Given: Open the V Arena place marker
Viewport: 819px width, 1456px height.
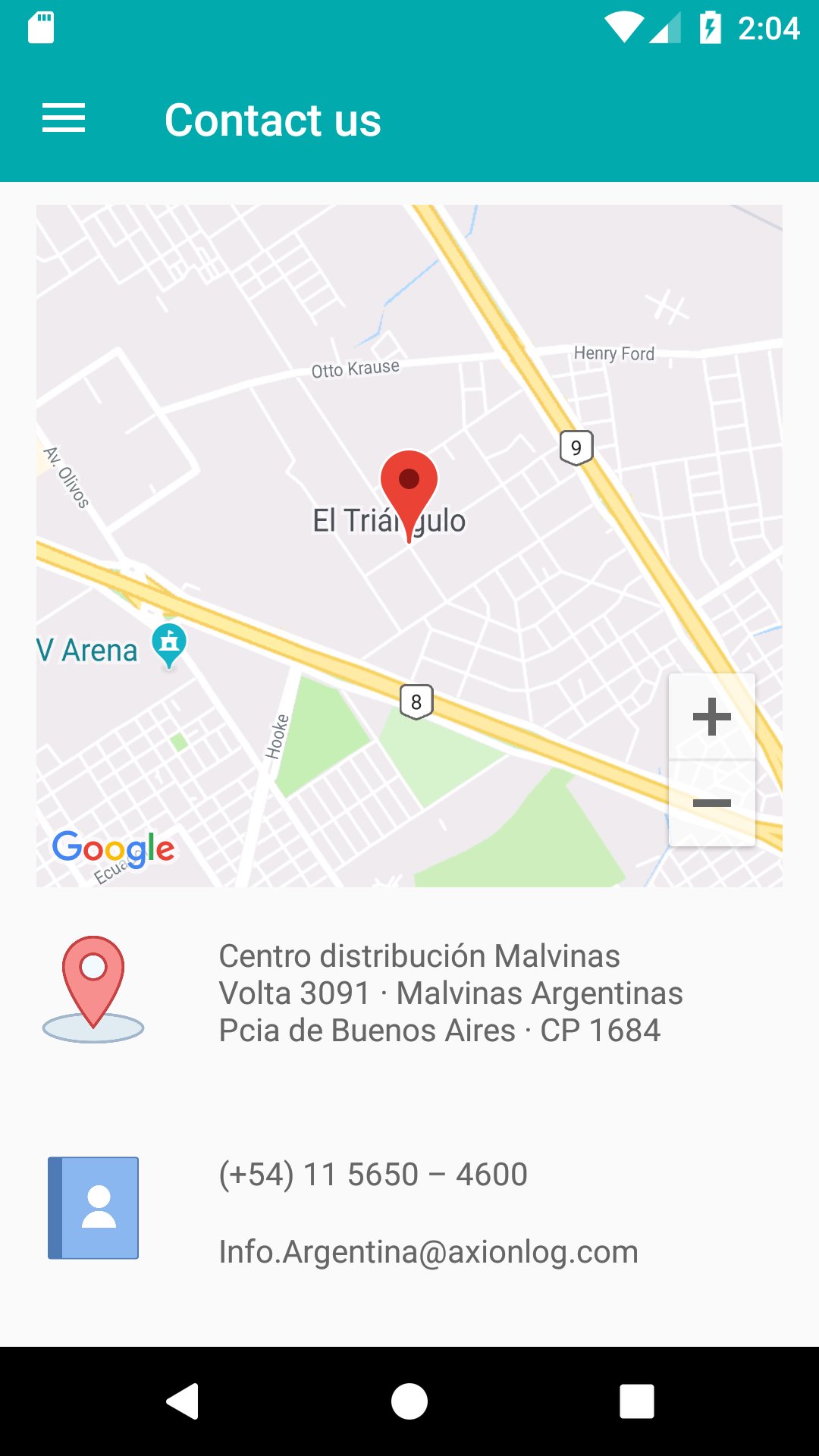Looking at the screenshot, I should click(168, 645).
